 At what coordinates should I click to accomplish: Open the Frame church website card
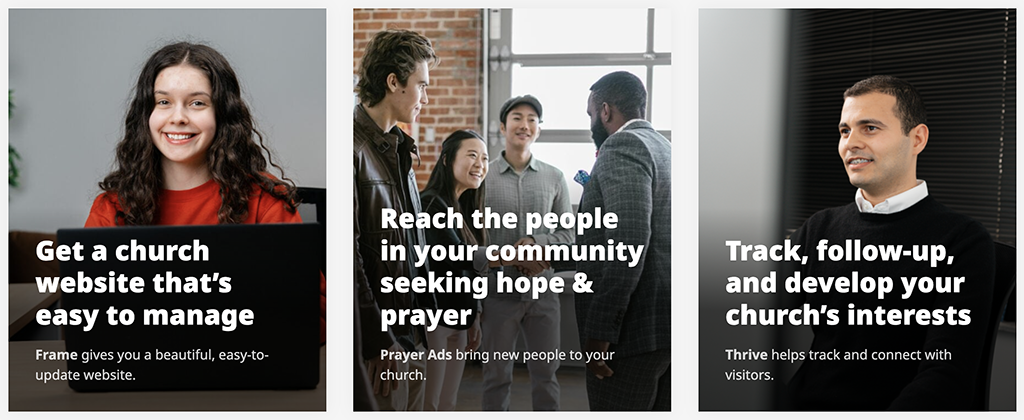167,210
